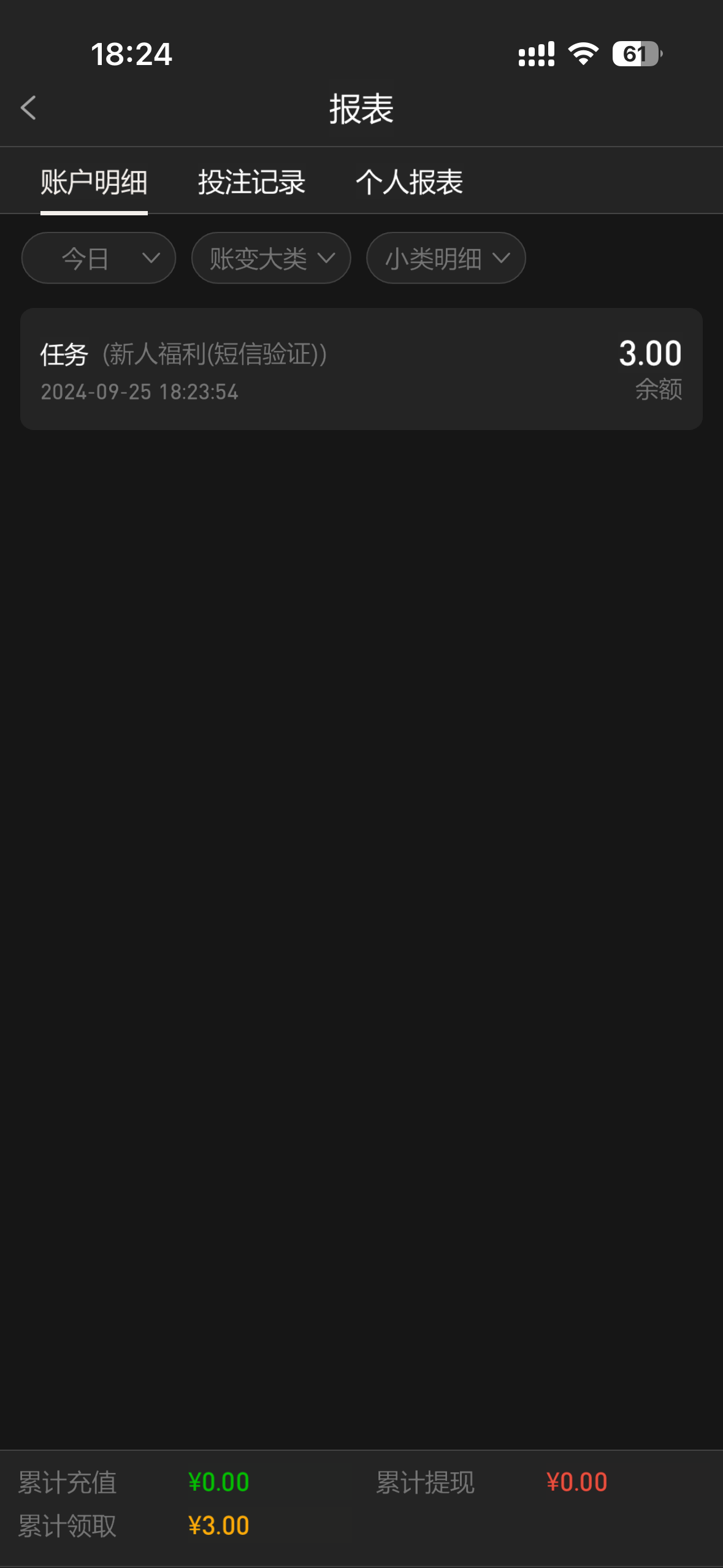Image resolution: width=723 pixels, height=1568 pixels.
Task: Open the 任务 新人福利(短信验证) record
Action: [x=361, y=369]
